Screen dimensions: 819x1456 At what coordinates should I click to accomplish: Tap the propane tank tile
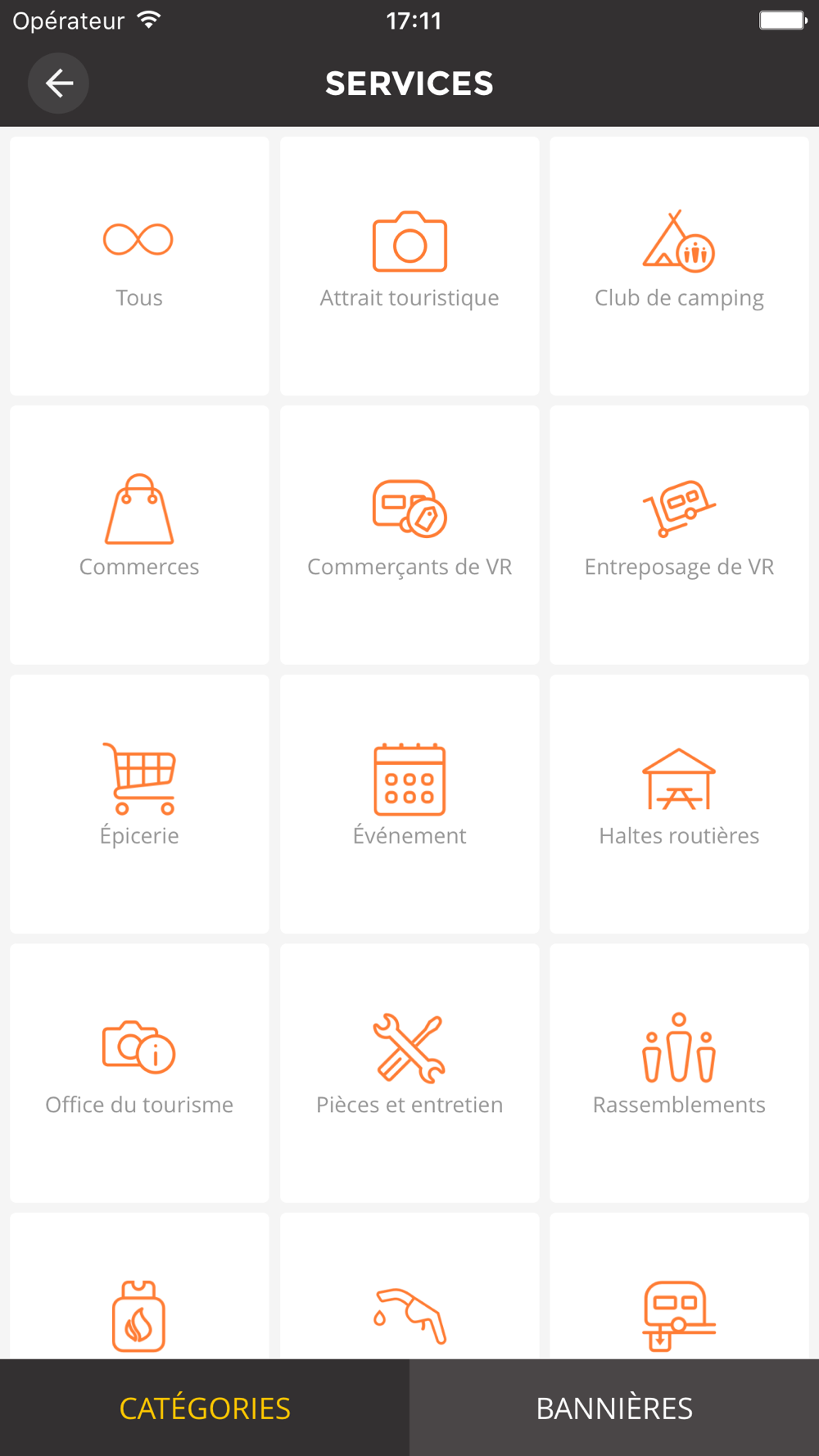pyautogui.click(x=139, y=1286)
